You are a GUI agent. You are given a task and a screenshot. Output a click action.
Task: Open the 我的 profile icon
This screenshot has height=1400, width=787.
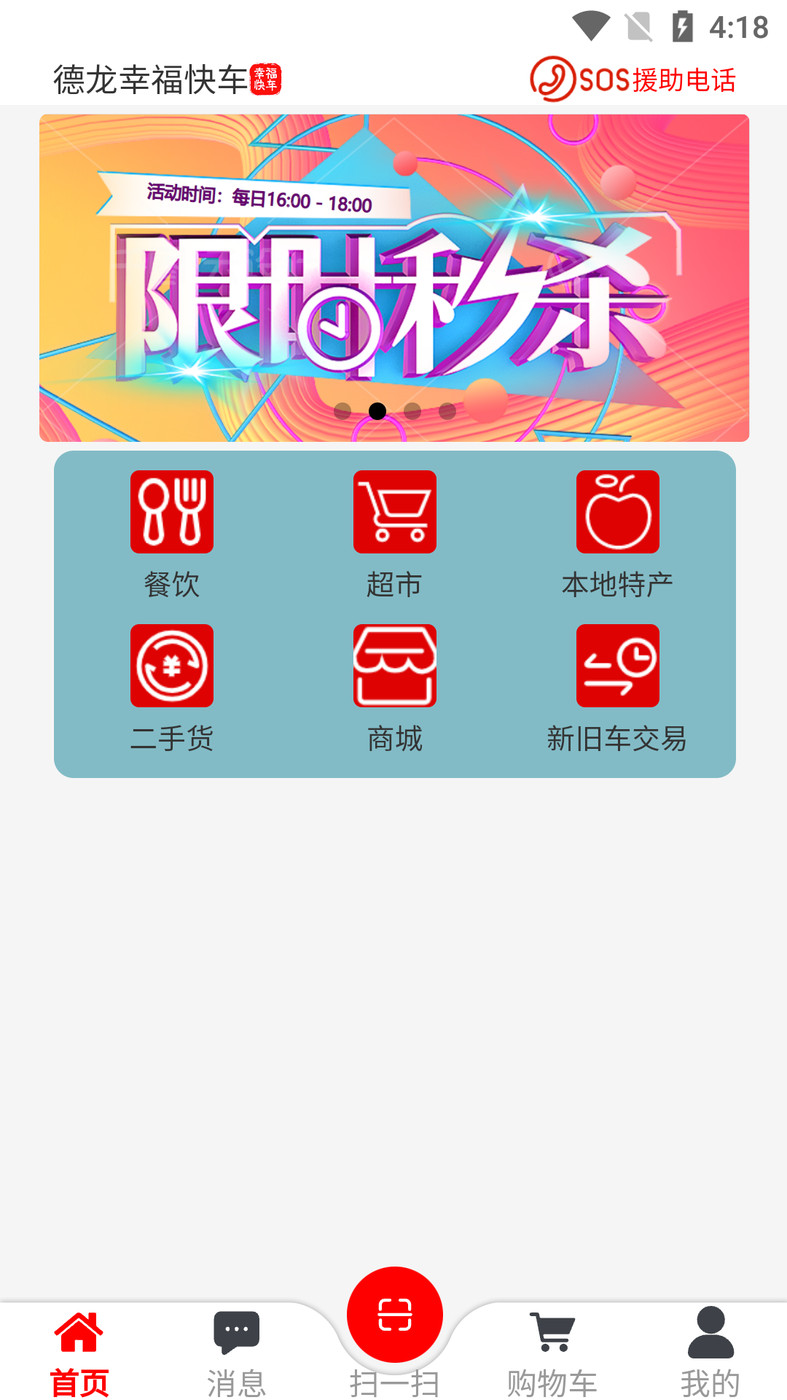[x=710, y=1330]
